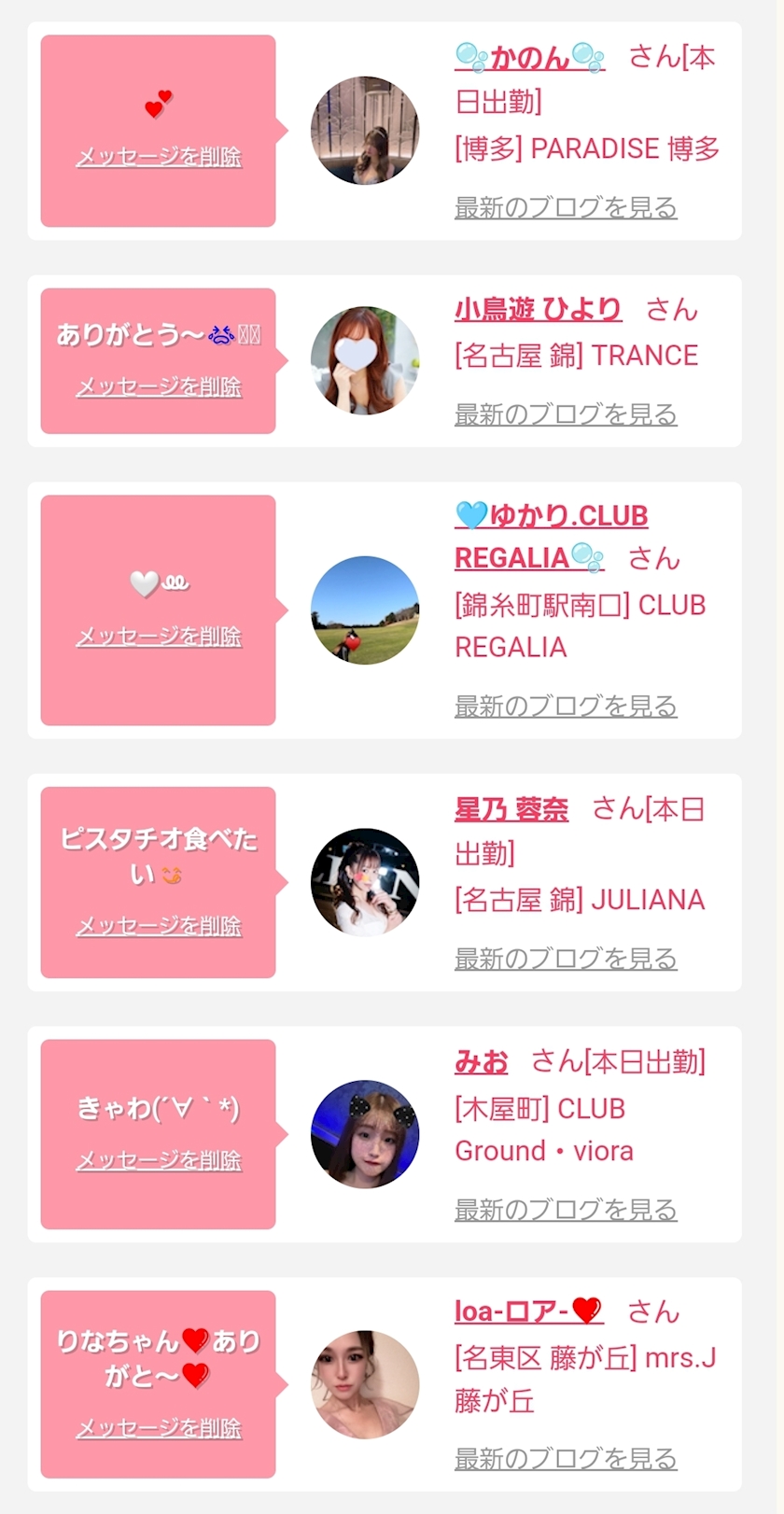
Task: Delete the message sent to ゆかり.CLUB REGALIA
Action: 158,637
